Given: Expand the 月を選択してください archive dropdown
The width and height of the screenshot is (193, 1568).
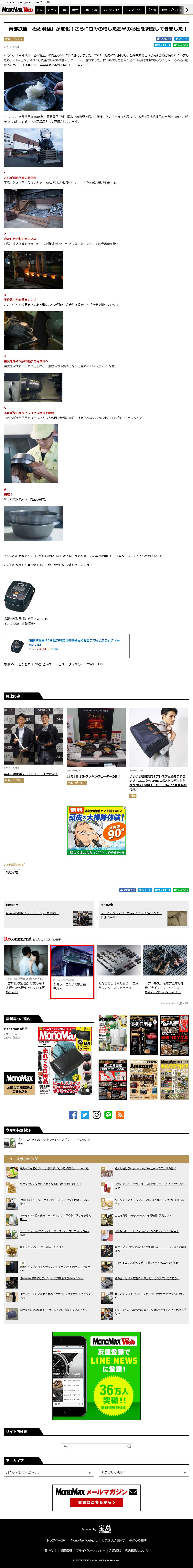Looking at the screenshot, I should point(49,1472).
